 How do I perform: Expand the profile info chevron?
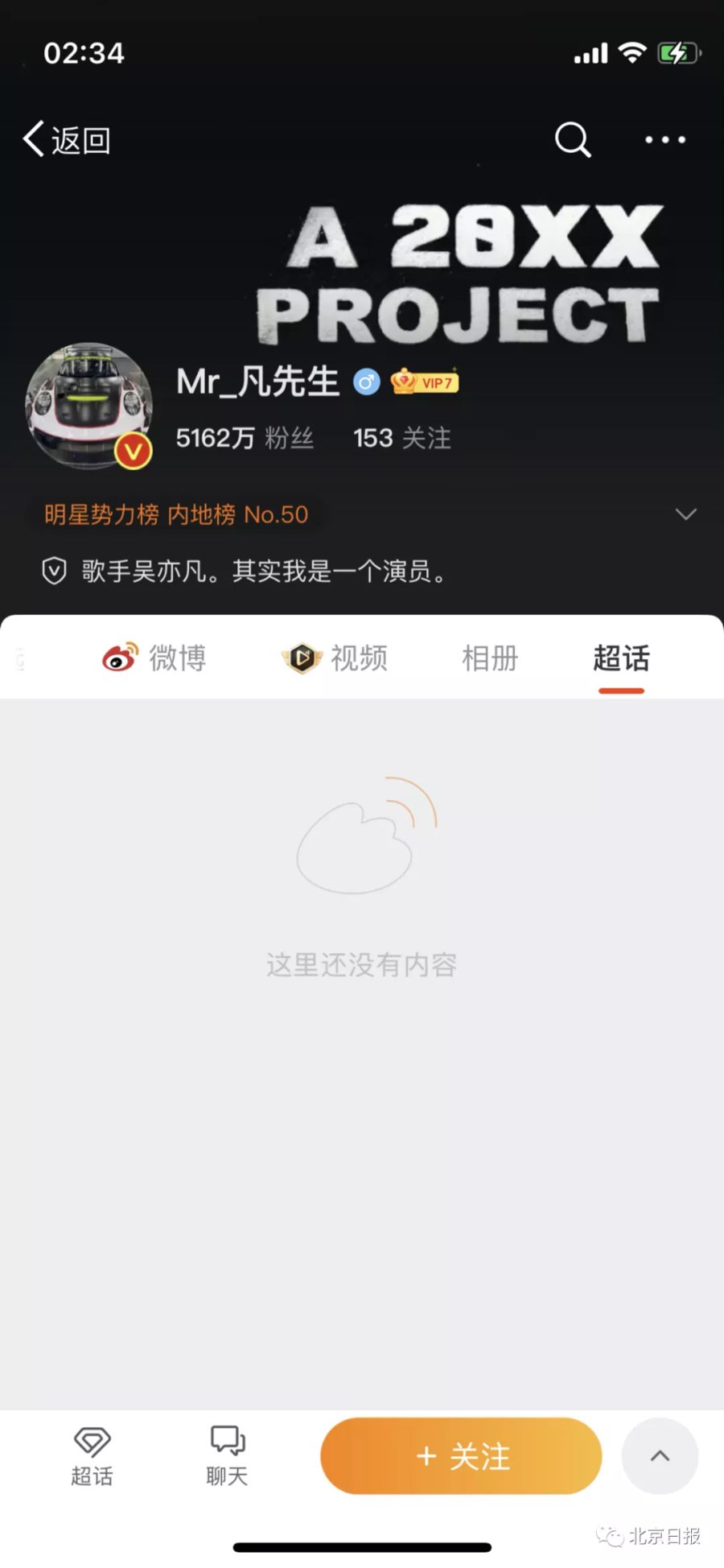click(x=685, y=514)
